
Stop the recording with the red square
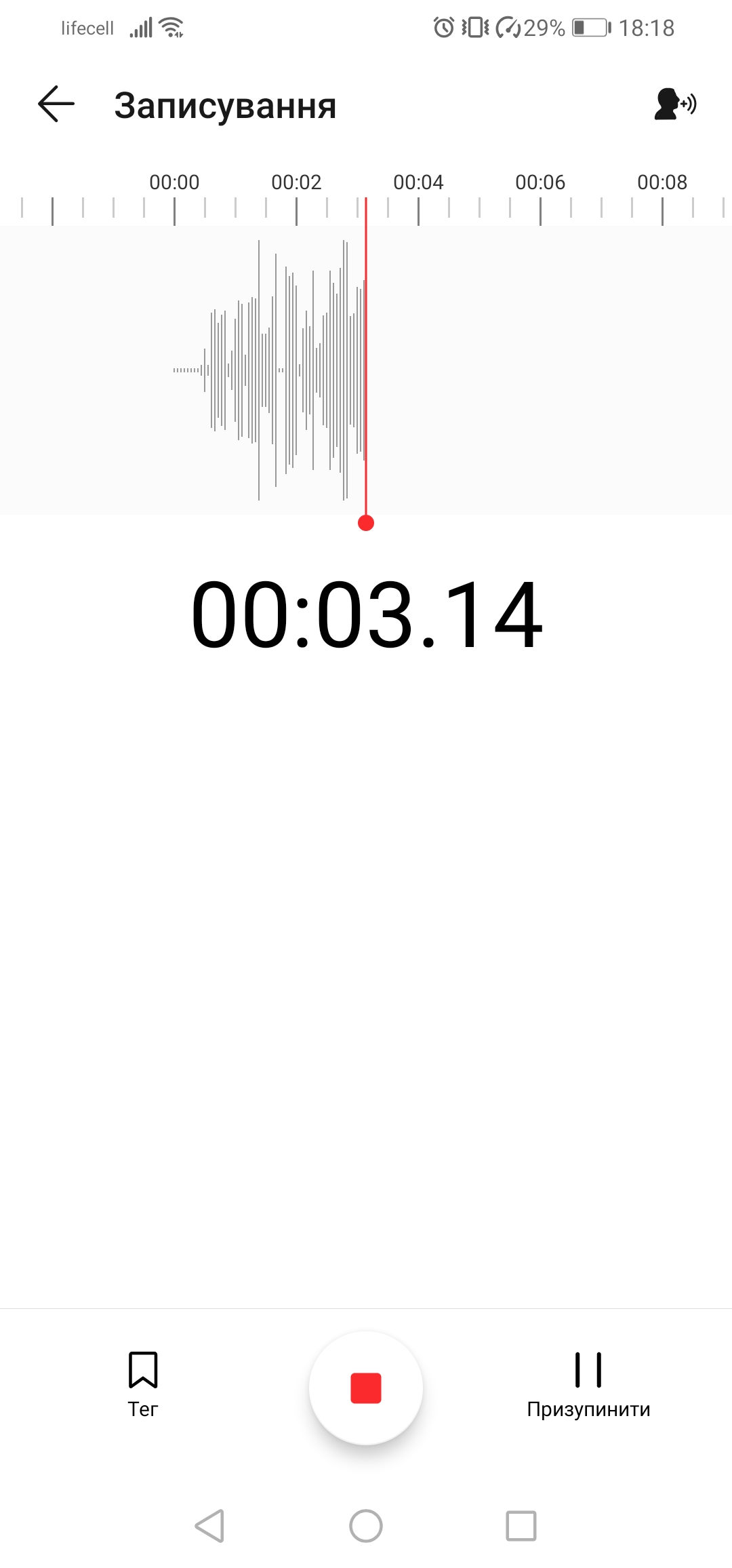(x=366, y=1388)
